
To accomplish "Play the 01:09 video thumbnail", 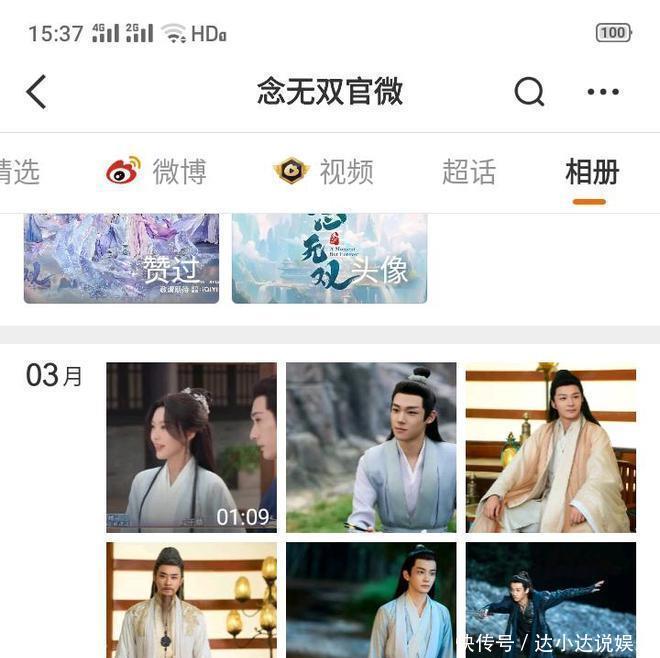I will [x=191, y=447].
